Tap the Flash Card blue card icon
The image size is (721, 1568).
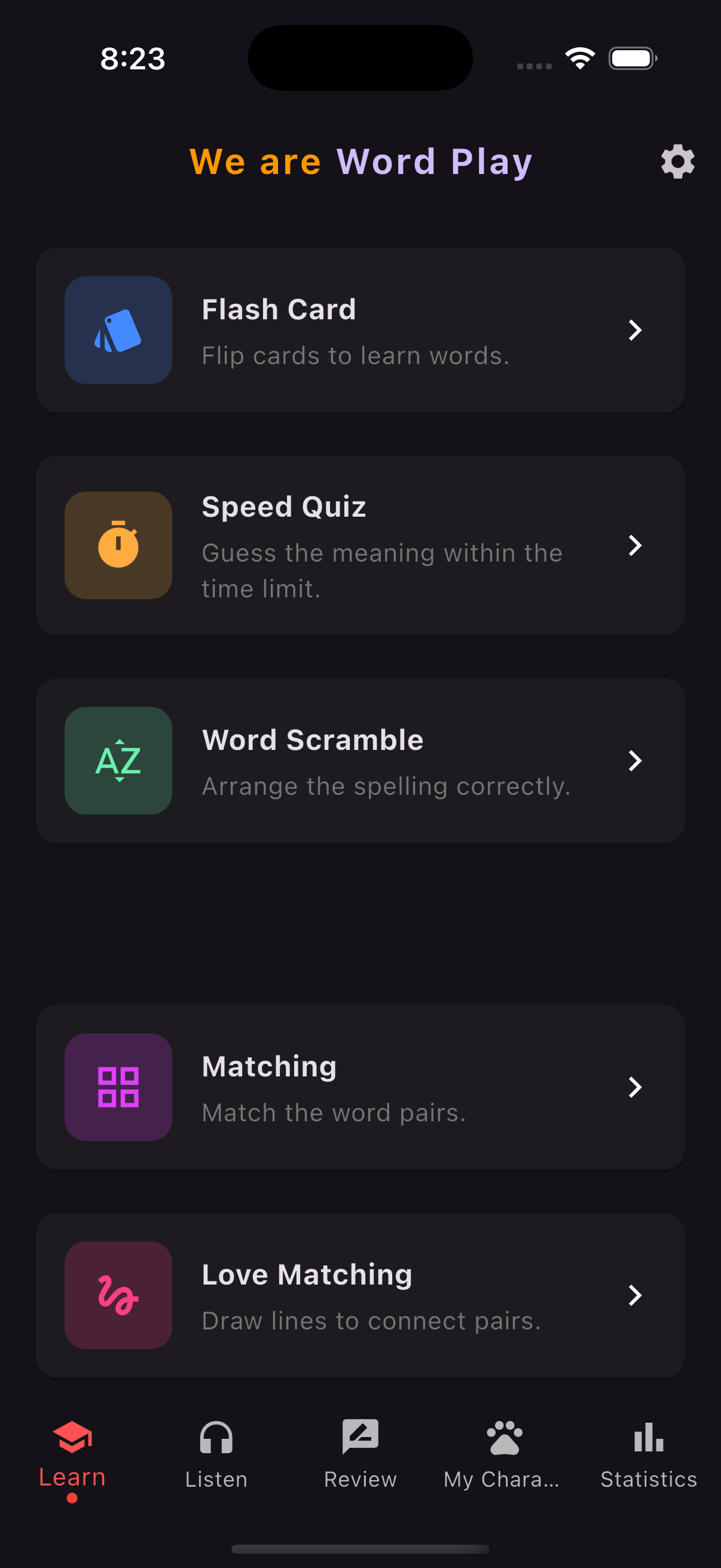pyautogui.click(x=117, y=331)
